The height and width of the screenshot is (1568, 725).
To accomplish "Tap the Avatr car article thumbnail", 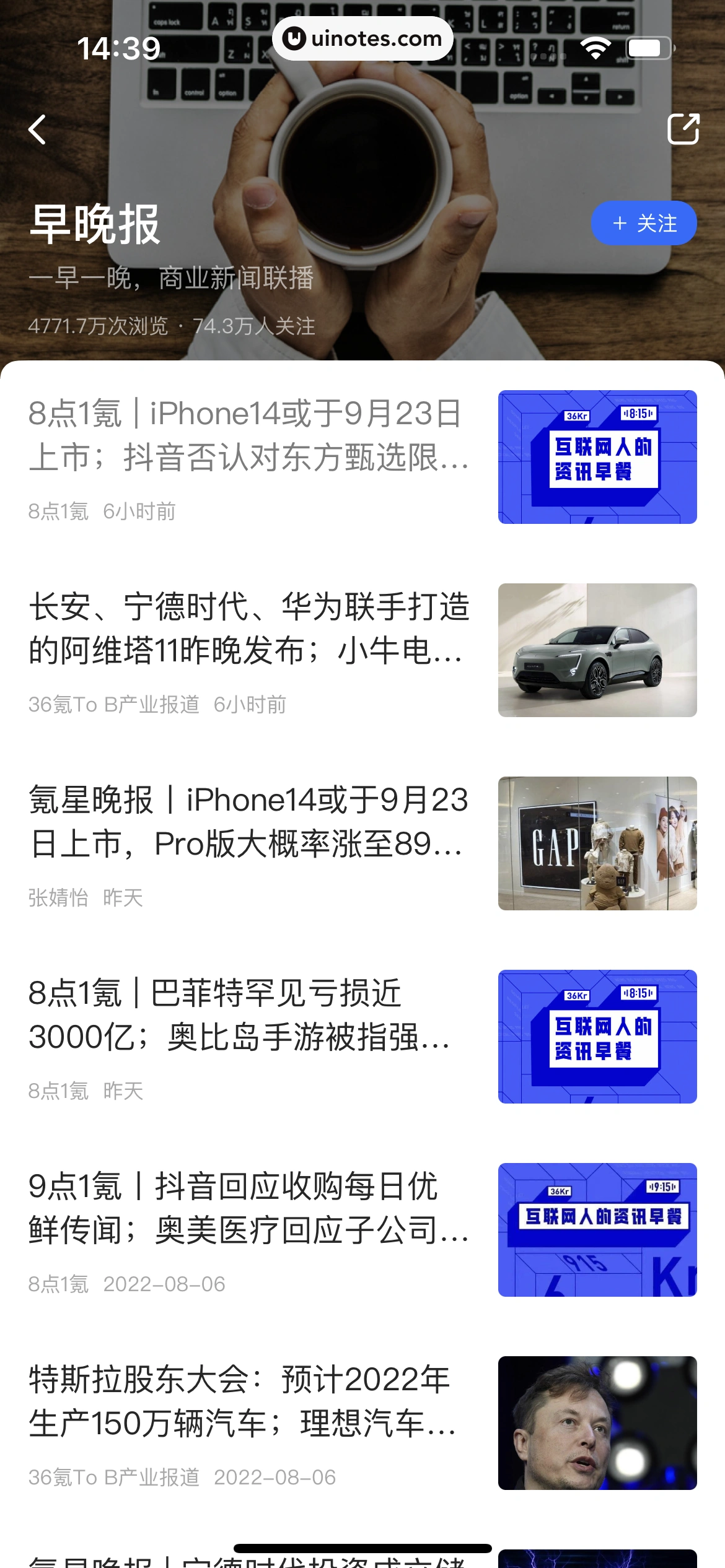I will pos(595,652).
